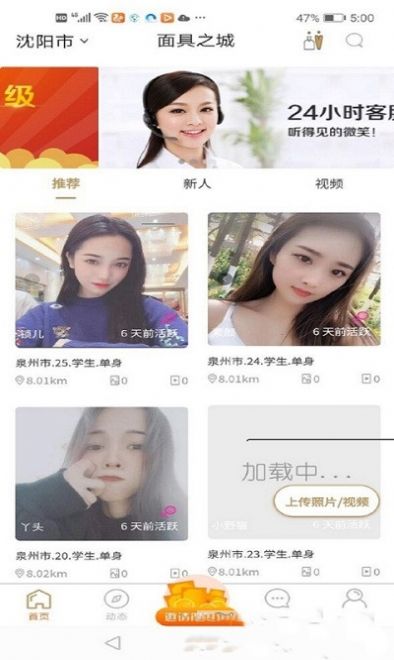This screenshot has height=660, width=394.
Task: Open the messages chat bubble tab
Action: (x=277, y=599)
